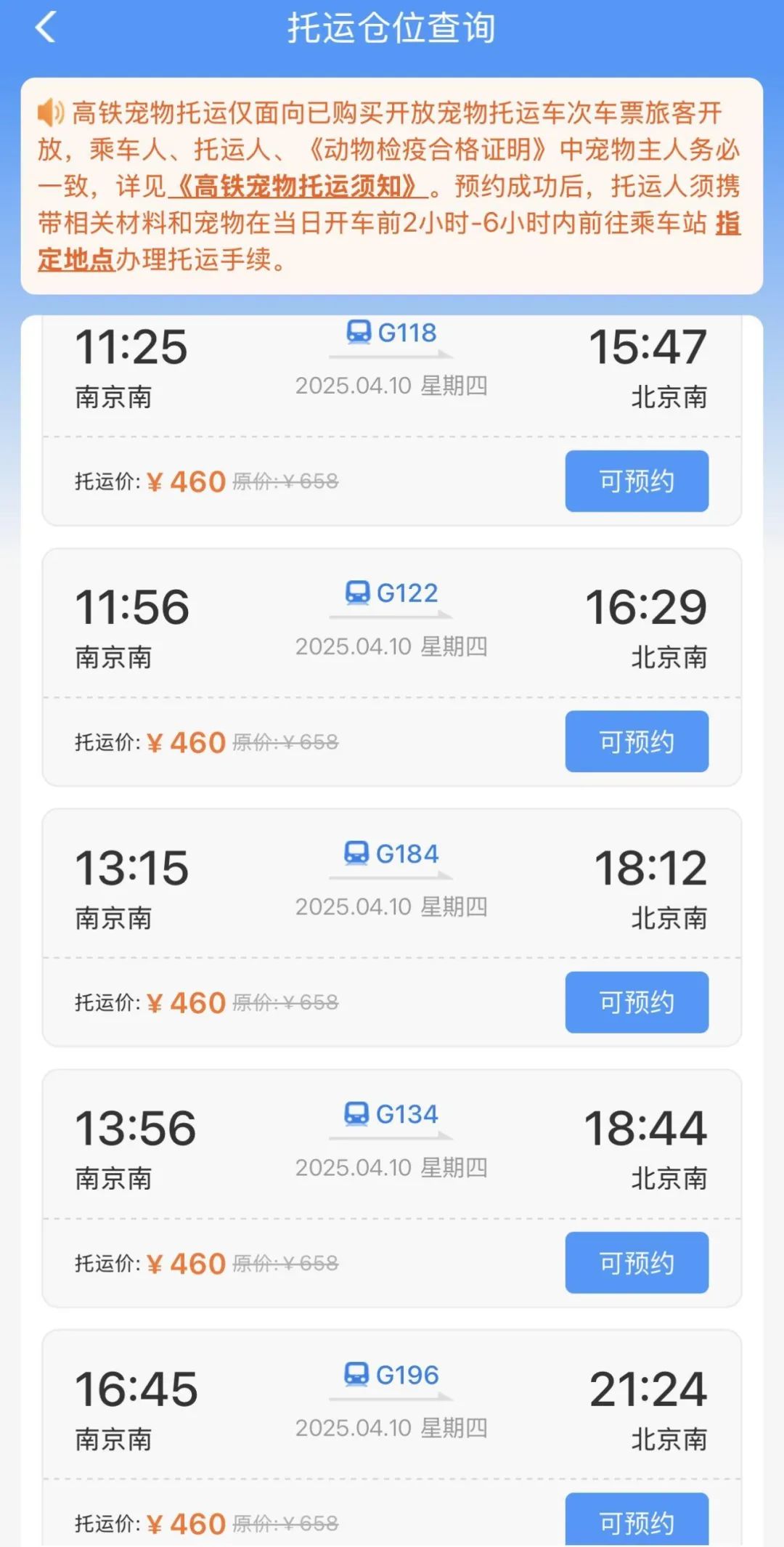The width and height of the screenshot is (784, 1547).
Task: Reserve pet transport on train G122
Action: point(636,742)
